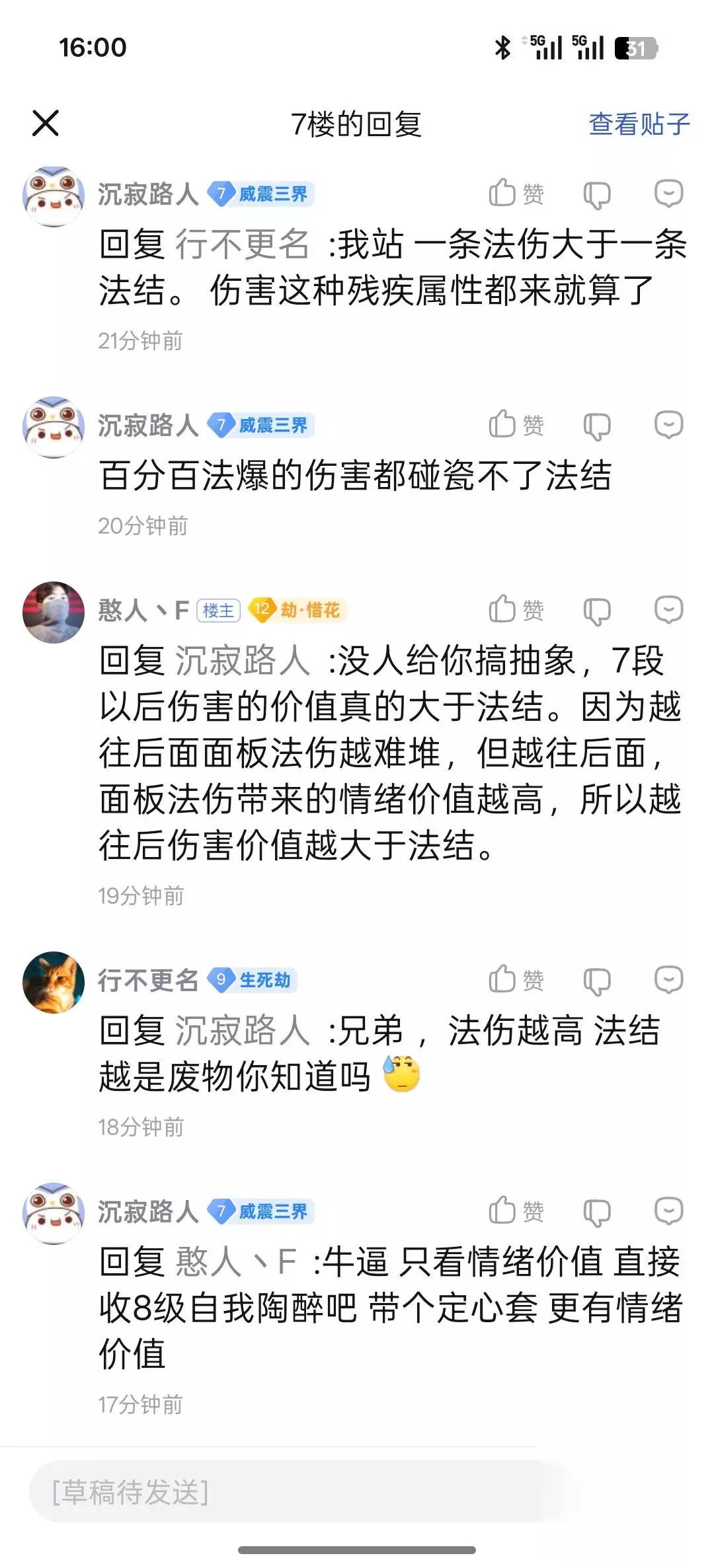The image size is (714, 1568).
Task: Tap 憨人丶F's 劫·惜花 level badge
Action: (297, 610)
